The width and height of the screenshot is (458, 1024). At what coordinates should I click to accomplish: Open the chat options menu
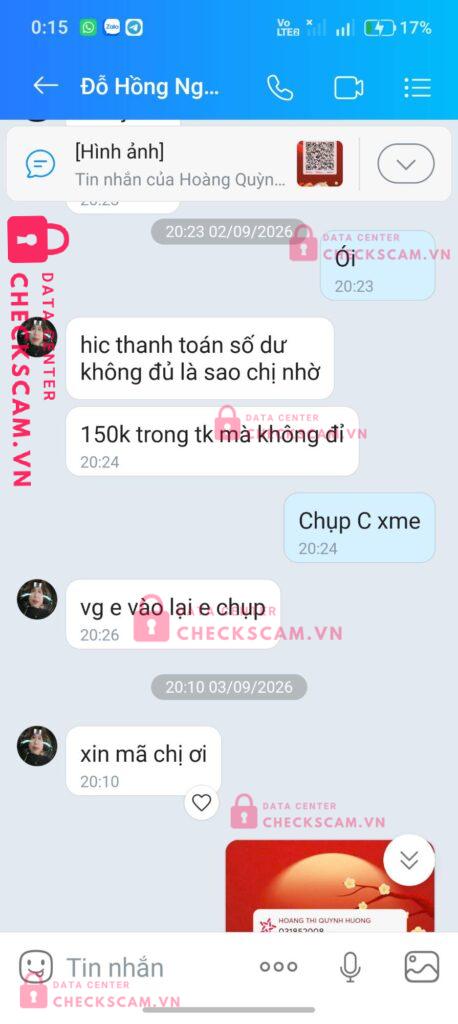click(417, 88)
